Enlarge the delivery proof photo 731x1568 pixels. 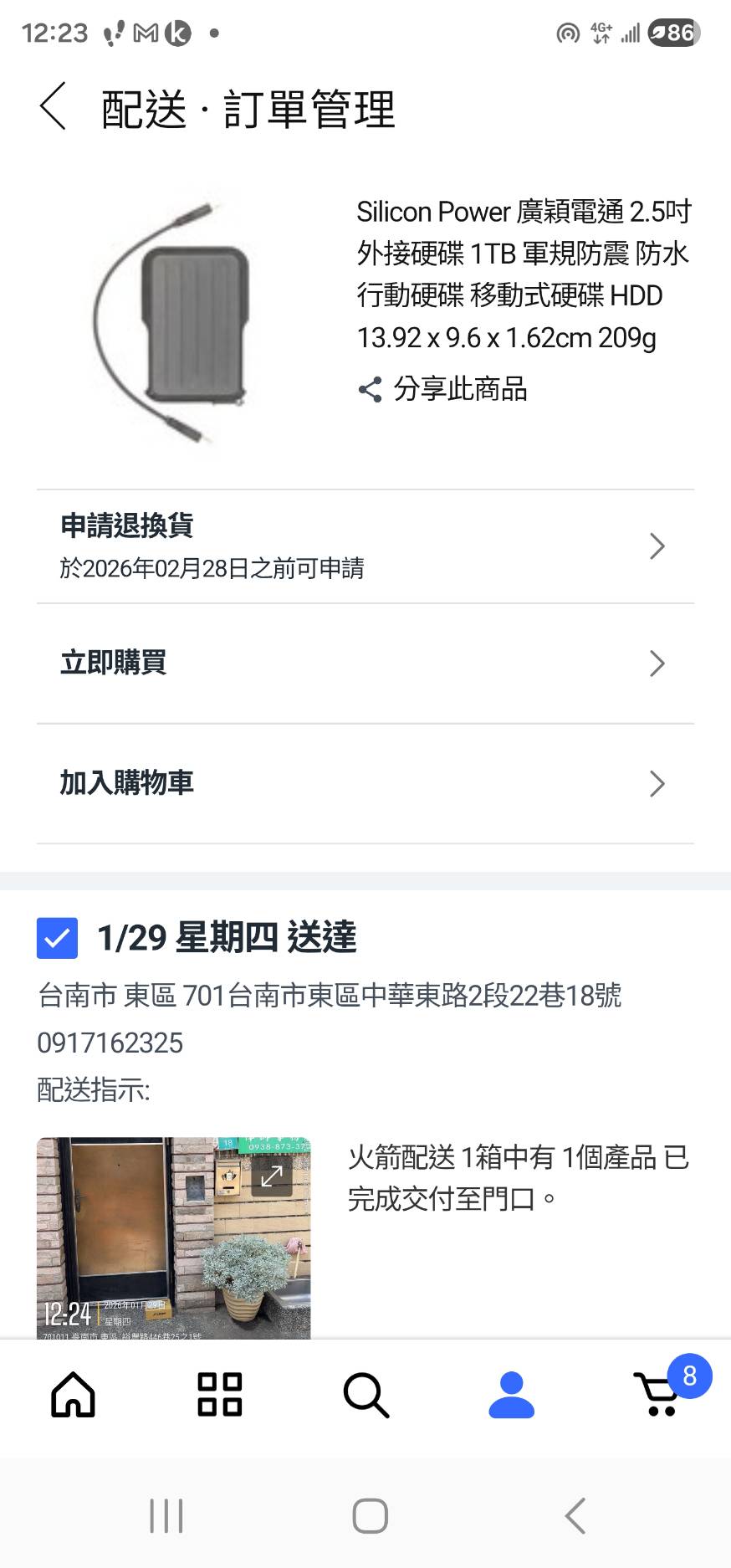click(272, 1176)
